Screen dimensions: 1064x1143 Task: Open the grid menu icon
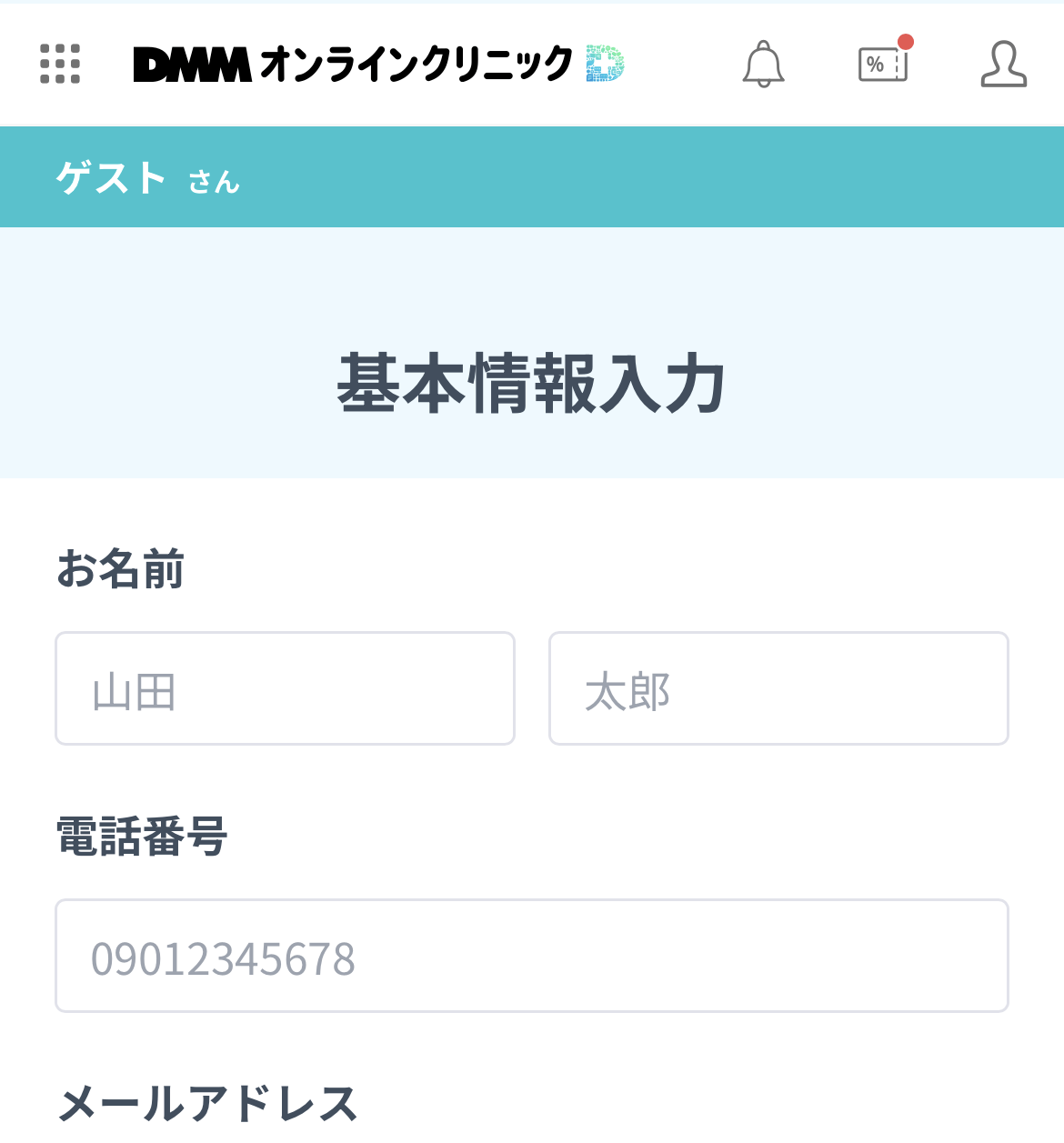click(x=60, y=64)
